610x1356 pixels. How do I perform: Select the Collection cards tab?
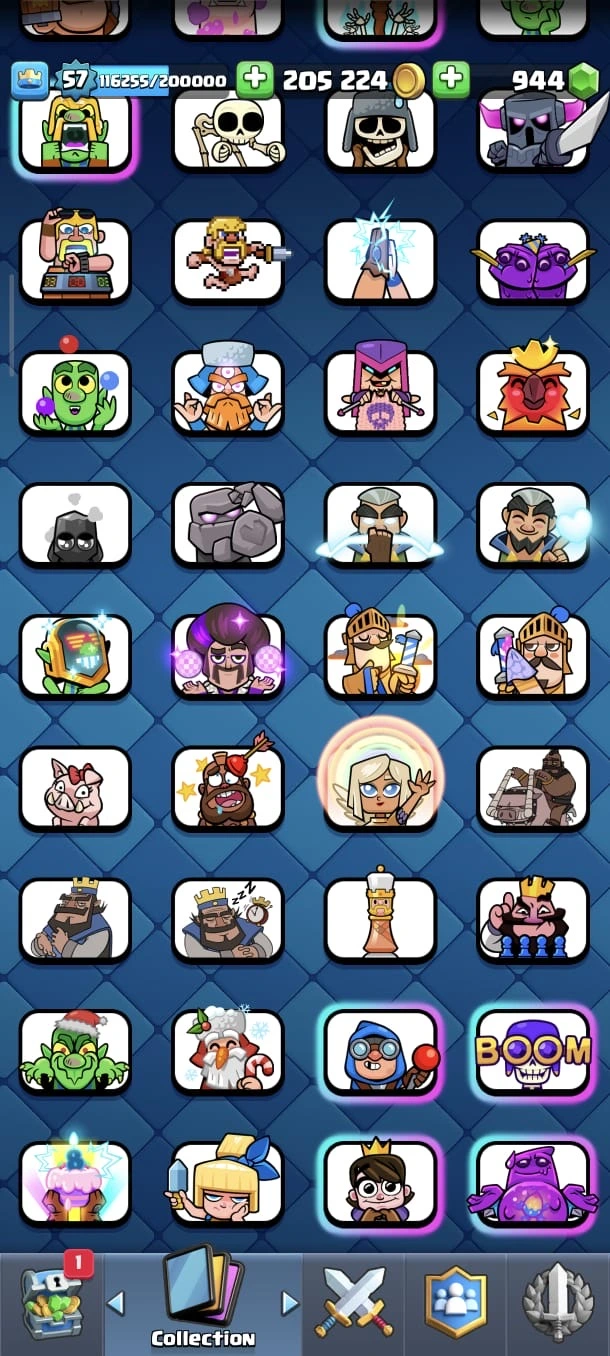click(203, 1298)
